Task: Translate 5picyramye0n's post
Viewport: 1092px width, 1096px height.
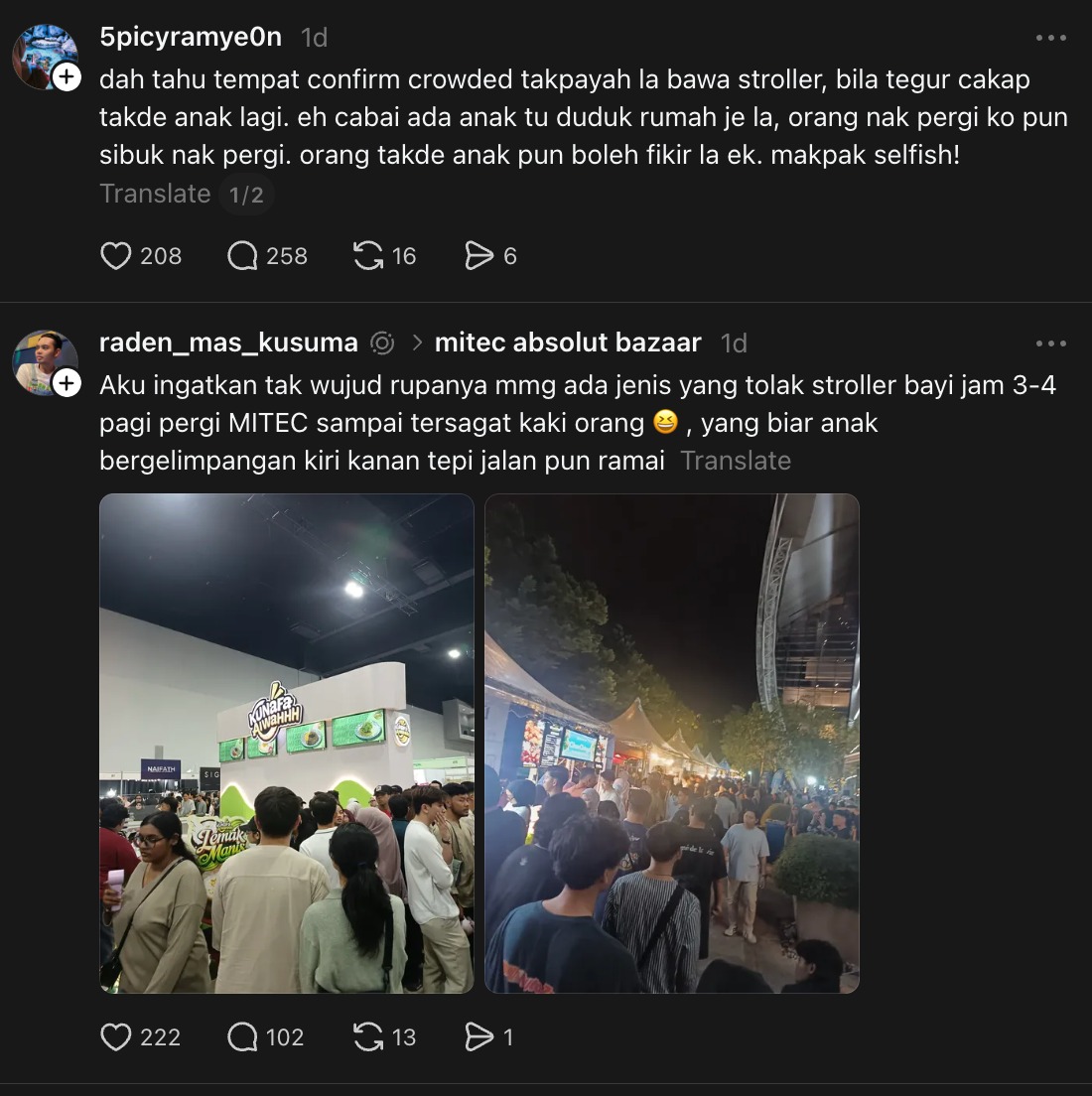Action: [x=155, y=194]
